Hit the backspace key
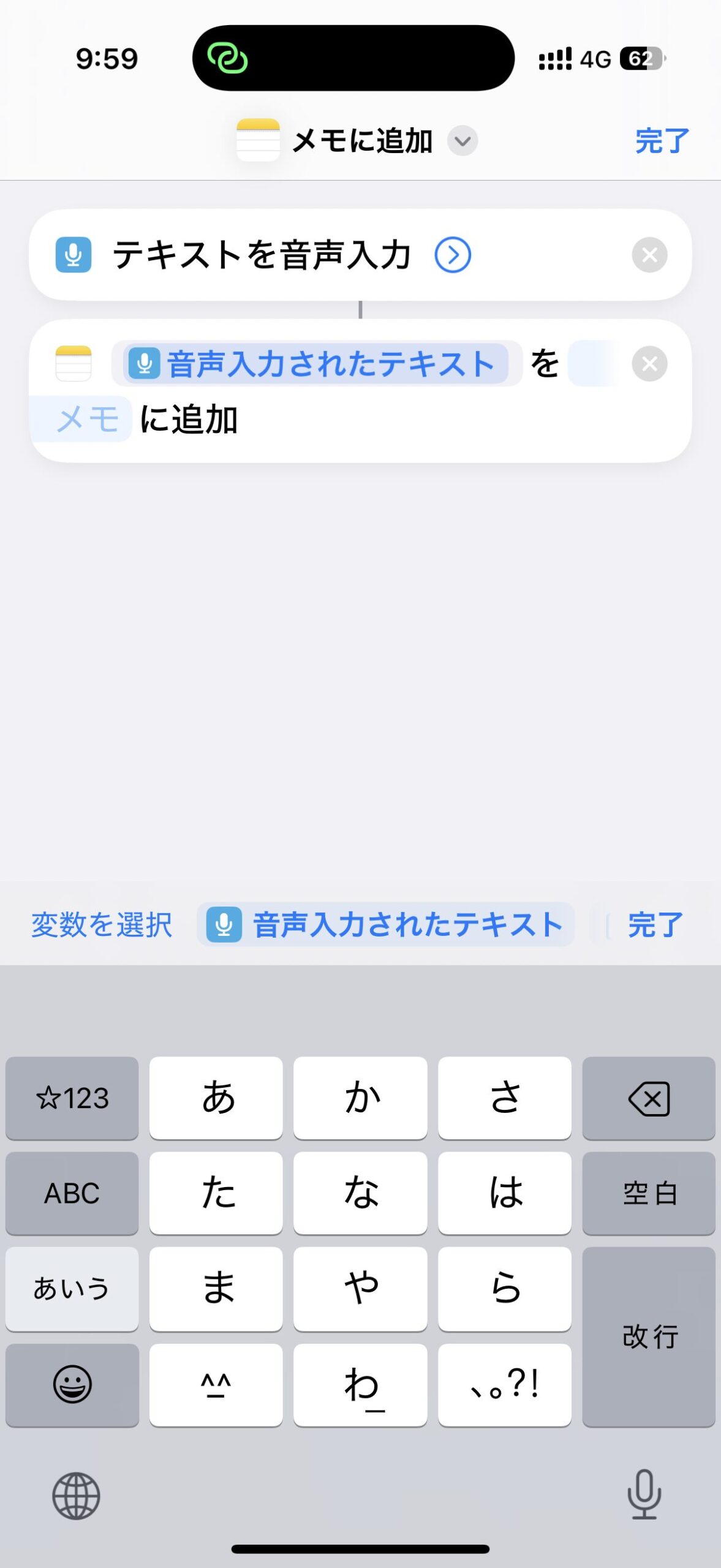The width and height of the screenshot is (721, 1568). [649, 1098]
